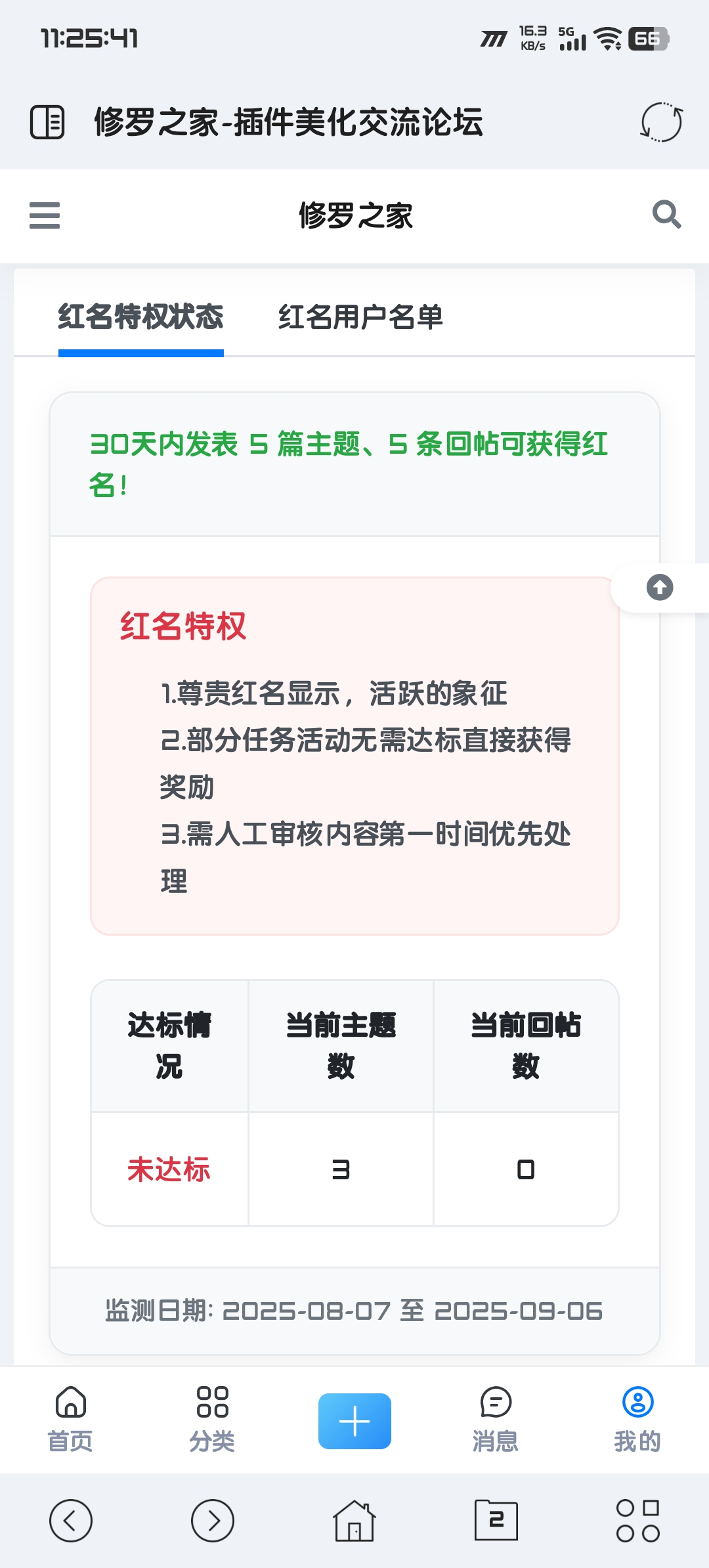This screenshot has width=709, height=1568.
Task: Select the 红名特权状态 tab
Action: click(140, 317)
